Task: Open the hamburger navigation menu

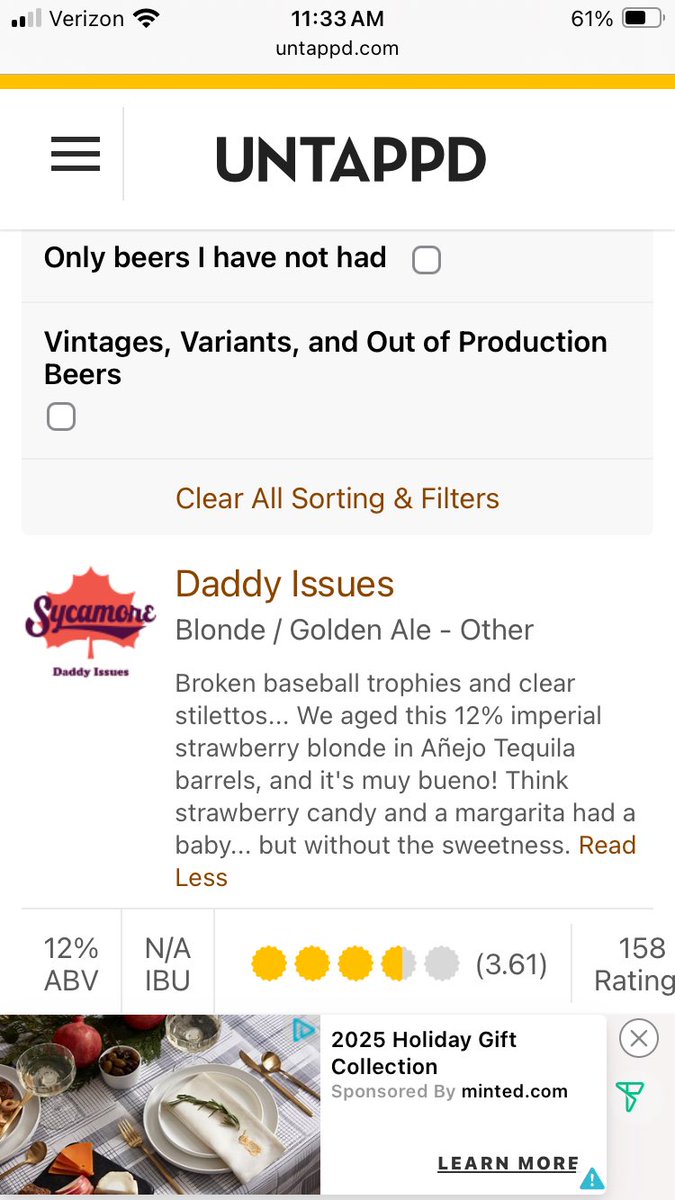Action: coord(75,155)
